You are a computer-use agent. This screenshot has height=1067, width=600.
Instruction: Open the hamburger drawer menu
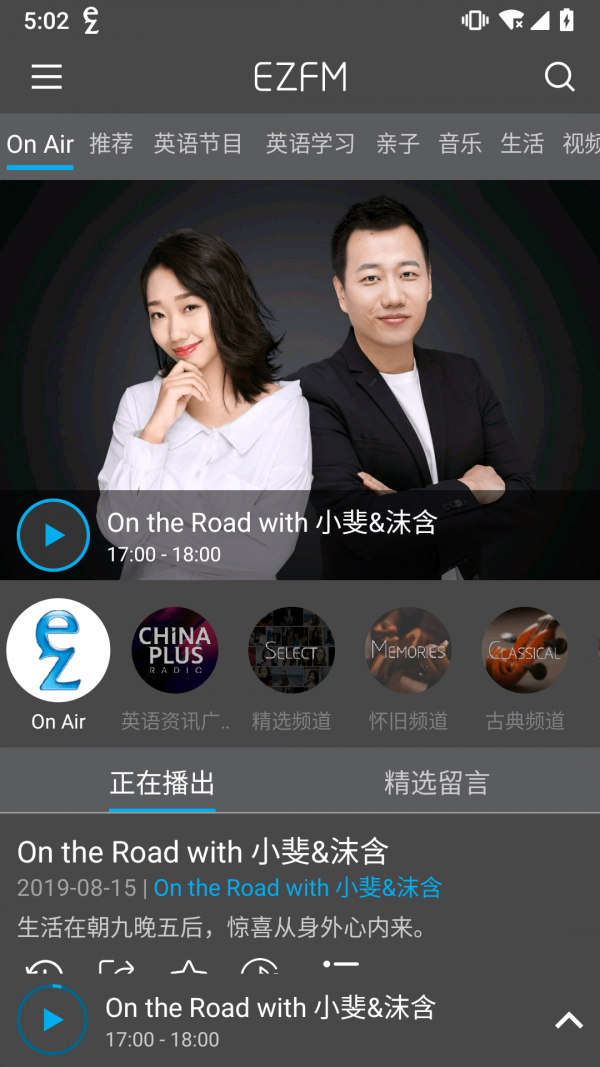(x=46, y=77)
